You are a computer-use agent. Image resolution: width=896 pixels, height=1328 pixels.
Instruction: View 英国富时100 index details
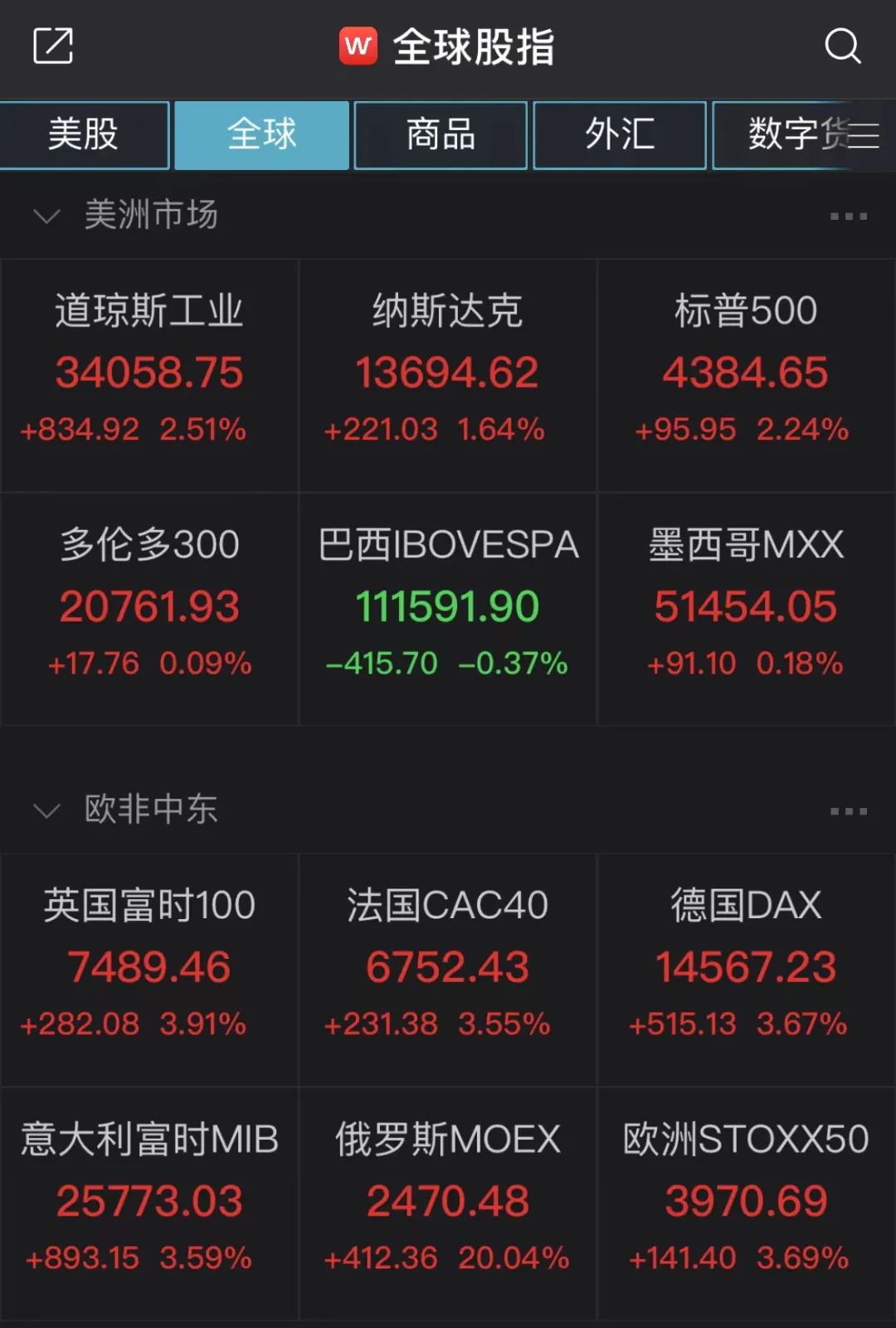pyautogui.click(x=149, y=969)
